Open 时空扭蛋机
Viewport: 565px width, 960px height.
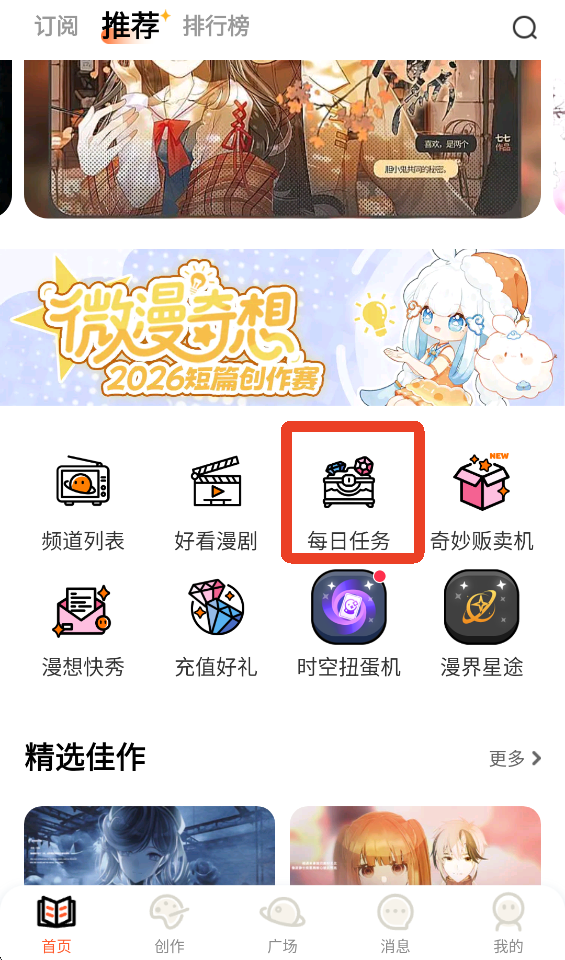349,624
